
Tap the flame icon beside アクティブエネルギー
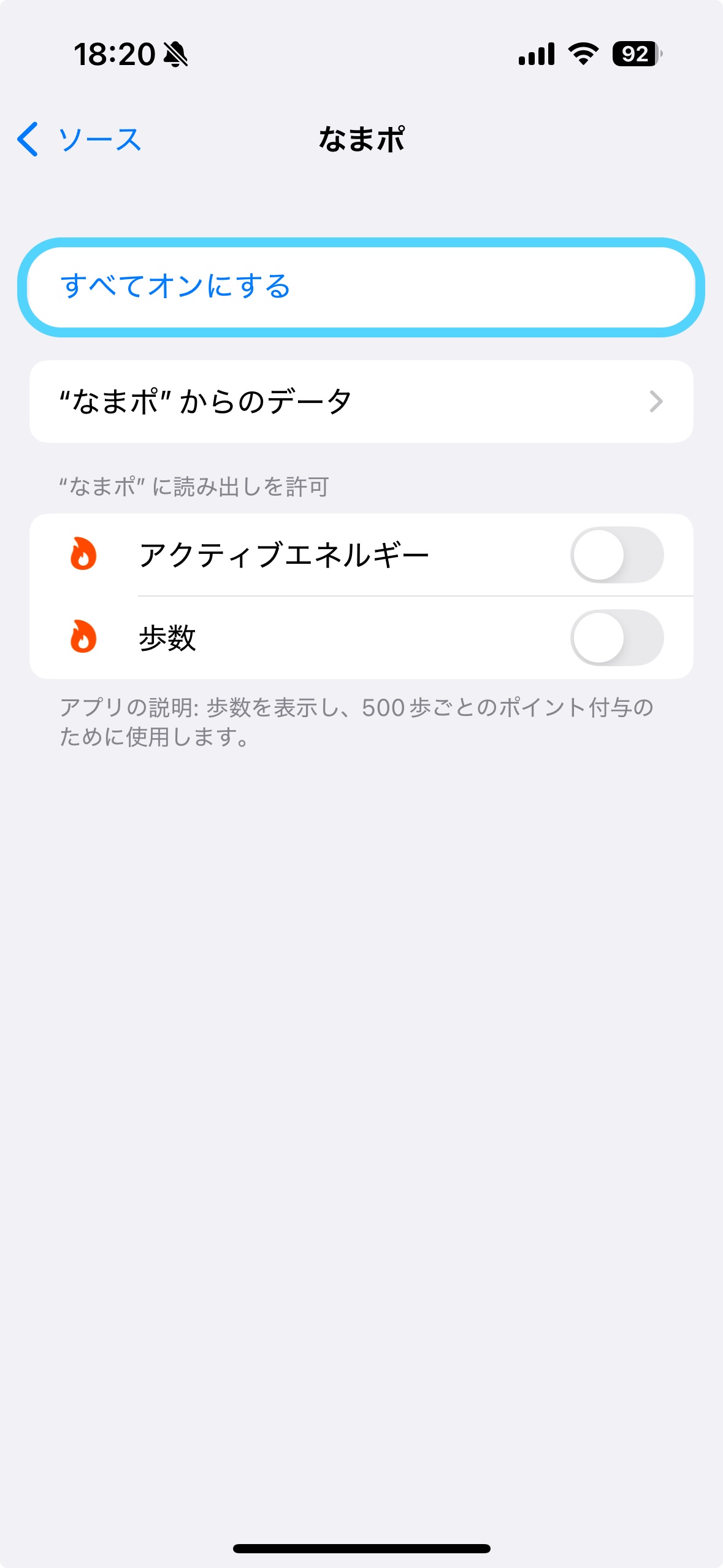(x=85, y=554)
